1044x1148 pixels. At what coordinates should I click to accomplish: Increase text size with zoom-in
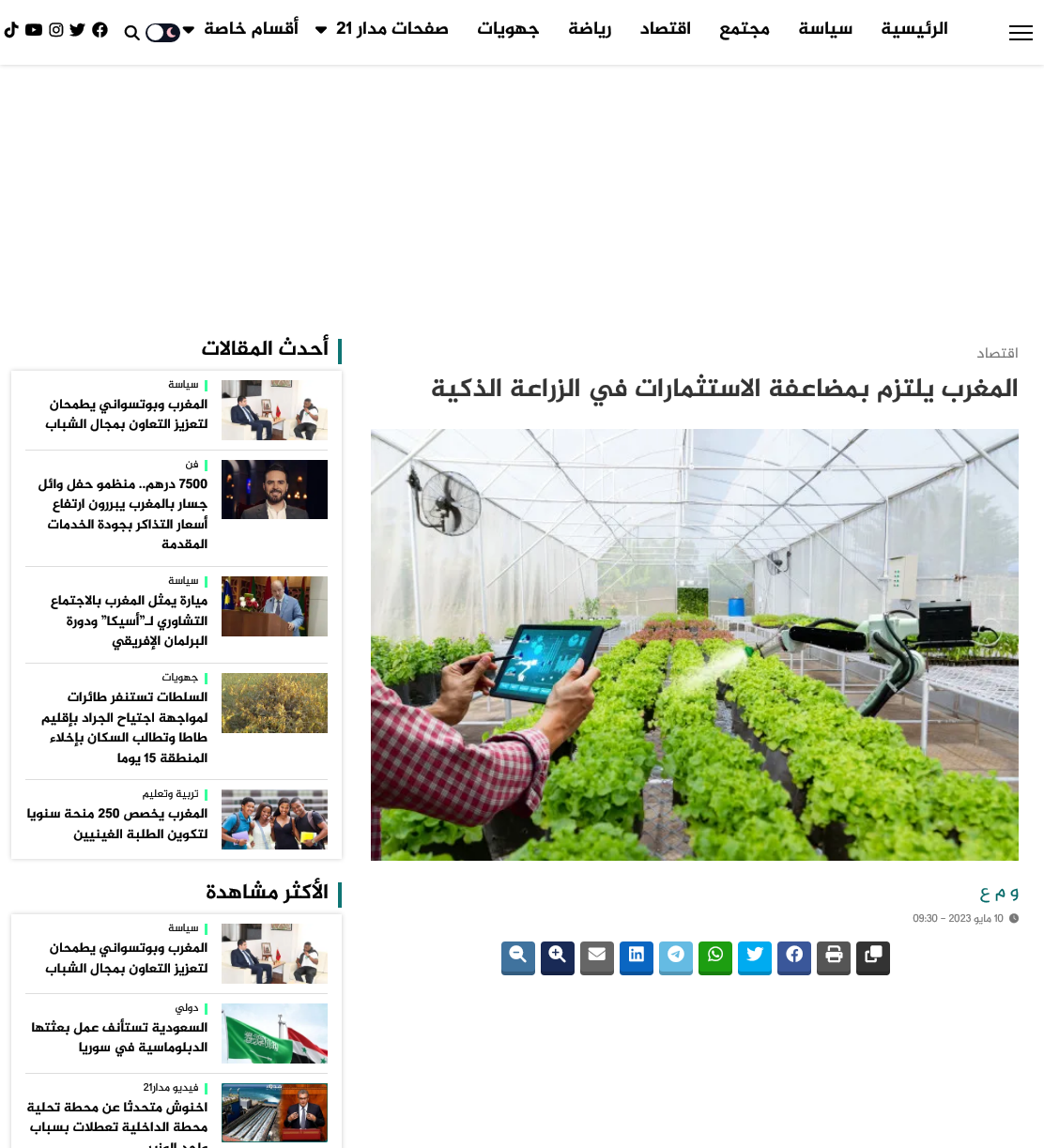tap(558, 958)
